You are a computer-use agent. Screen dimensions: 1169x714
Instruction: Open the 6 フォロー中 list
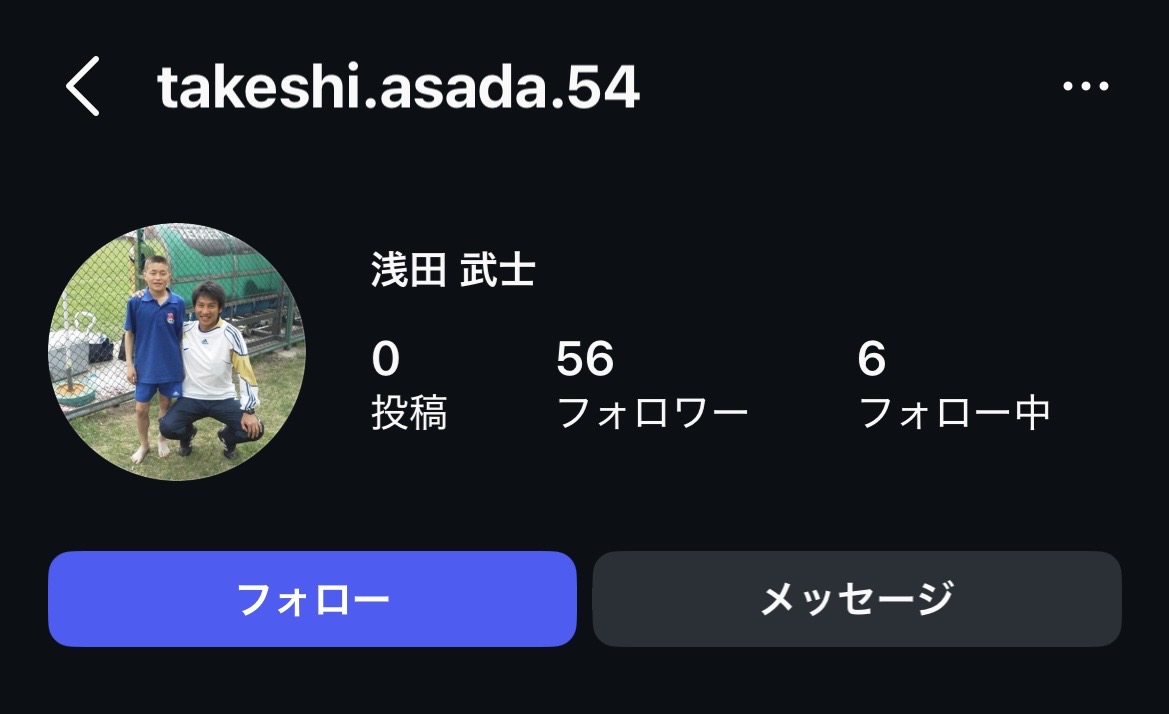(x=954, y=385)
